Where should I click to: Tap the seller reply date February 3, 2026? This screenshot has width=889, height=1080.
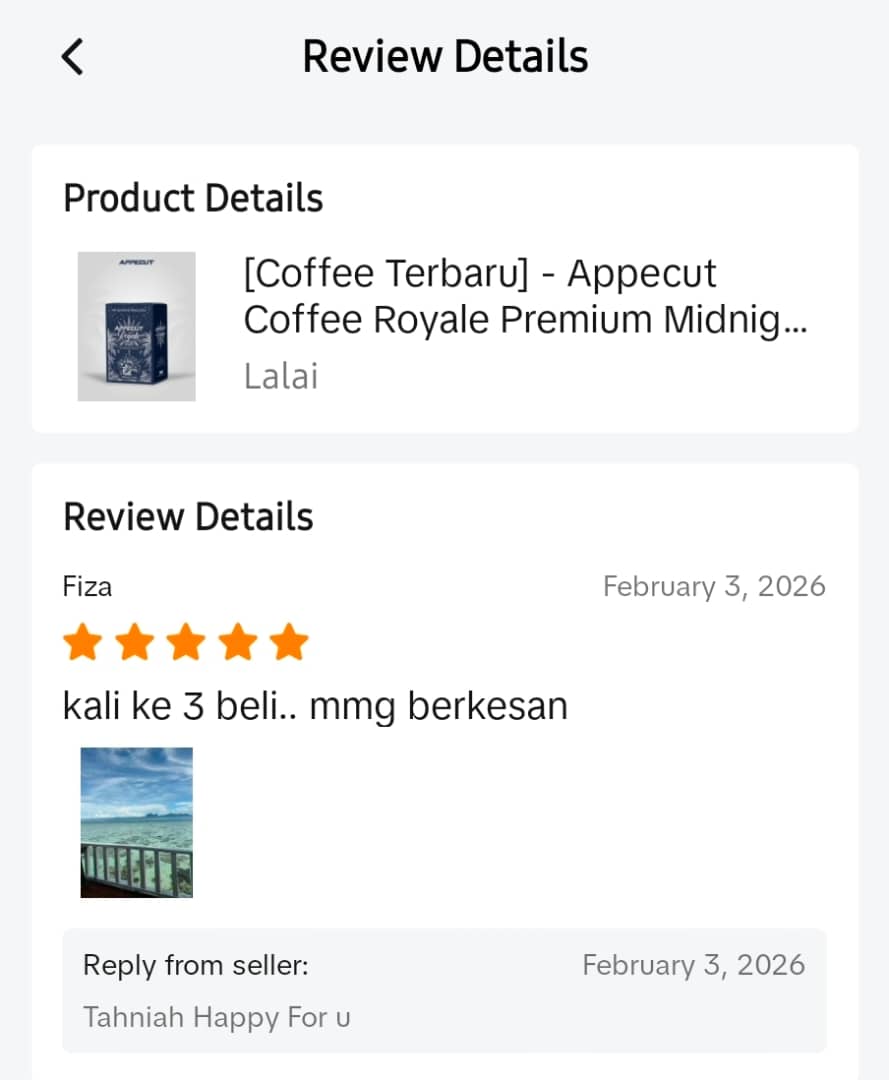(x=693, y=965)
